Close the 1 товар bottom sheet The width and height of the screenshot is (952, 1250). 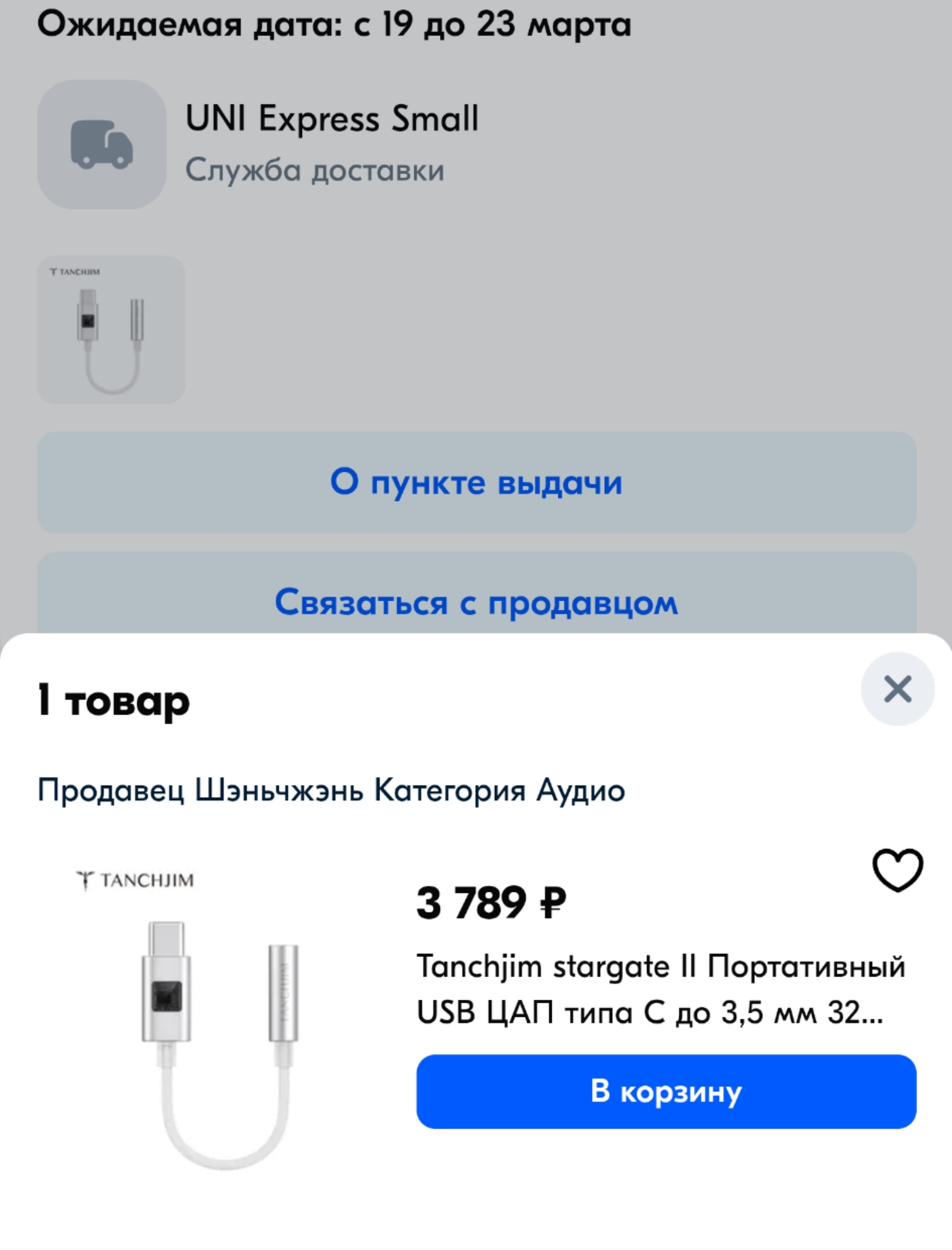pyautogui.click(x=897, y=689)
